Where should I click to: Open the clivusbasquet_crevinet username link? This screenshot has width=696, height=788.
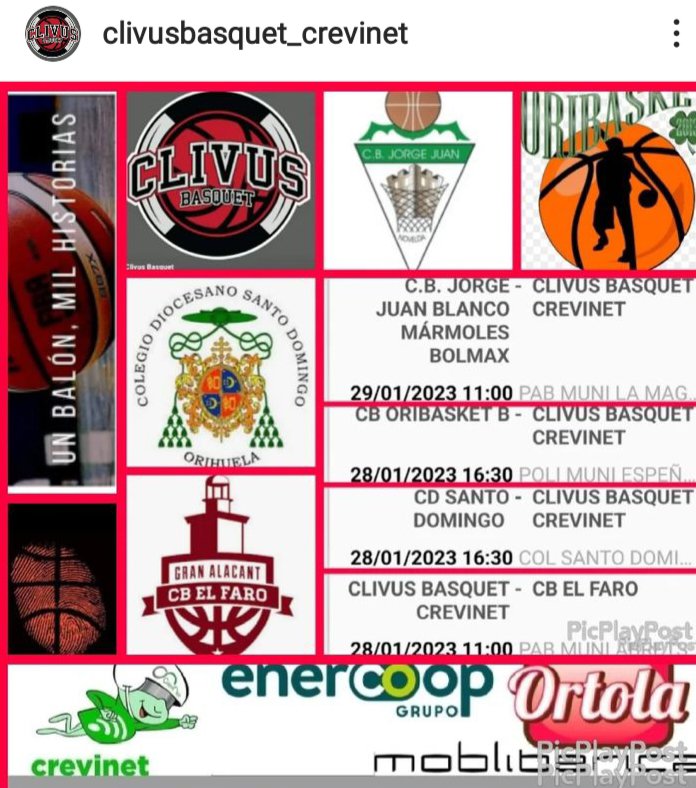click(x=255, y=34)
